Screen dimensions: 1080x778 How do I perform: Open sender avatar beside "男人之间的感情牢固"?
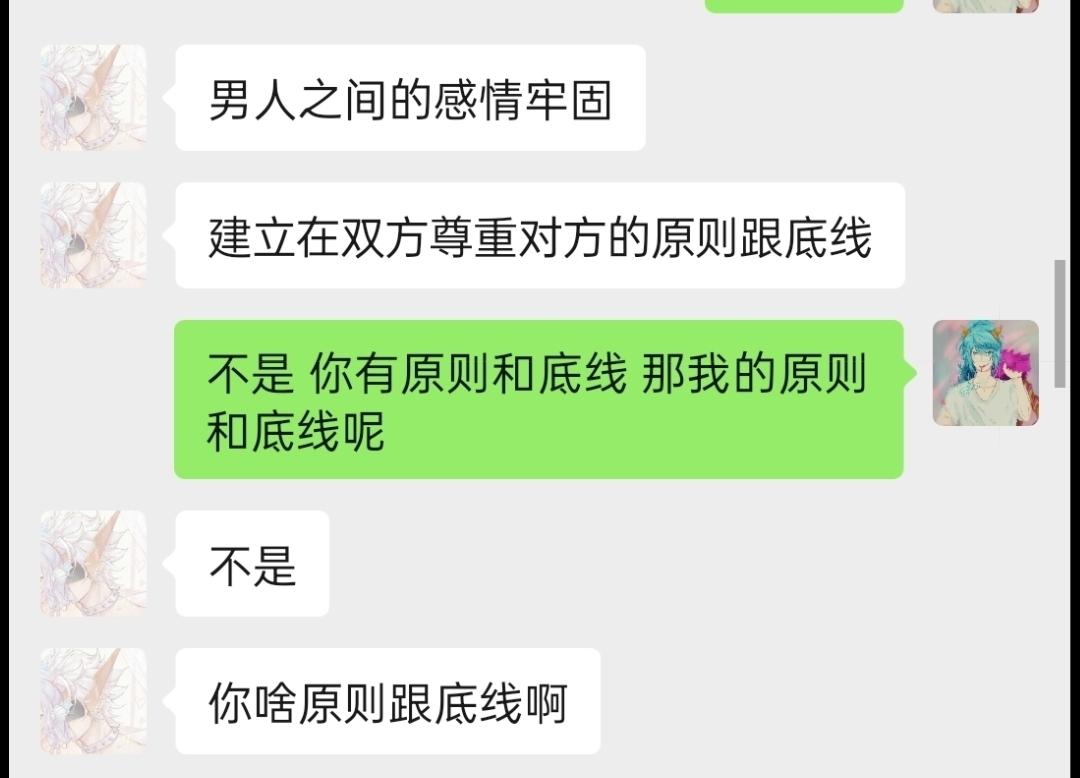pyautogui.click(x=93, y=98)
